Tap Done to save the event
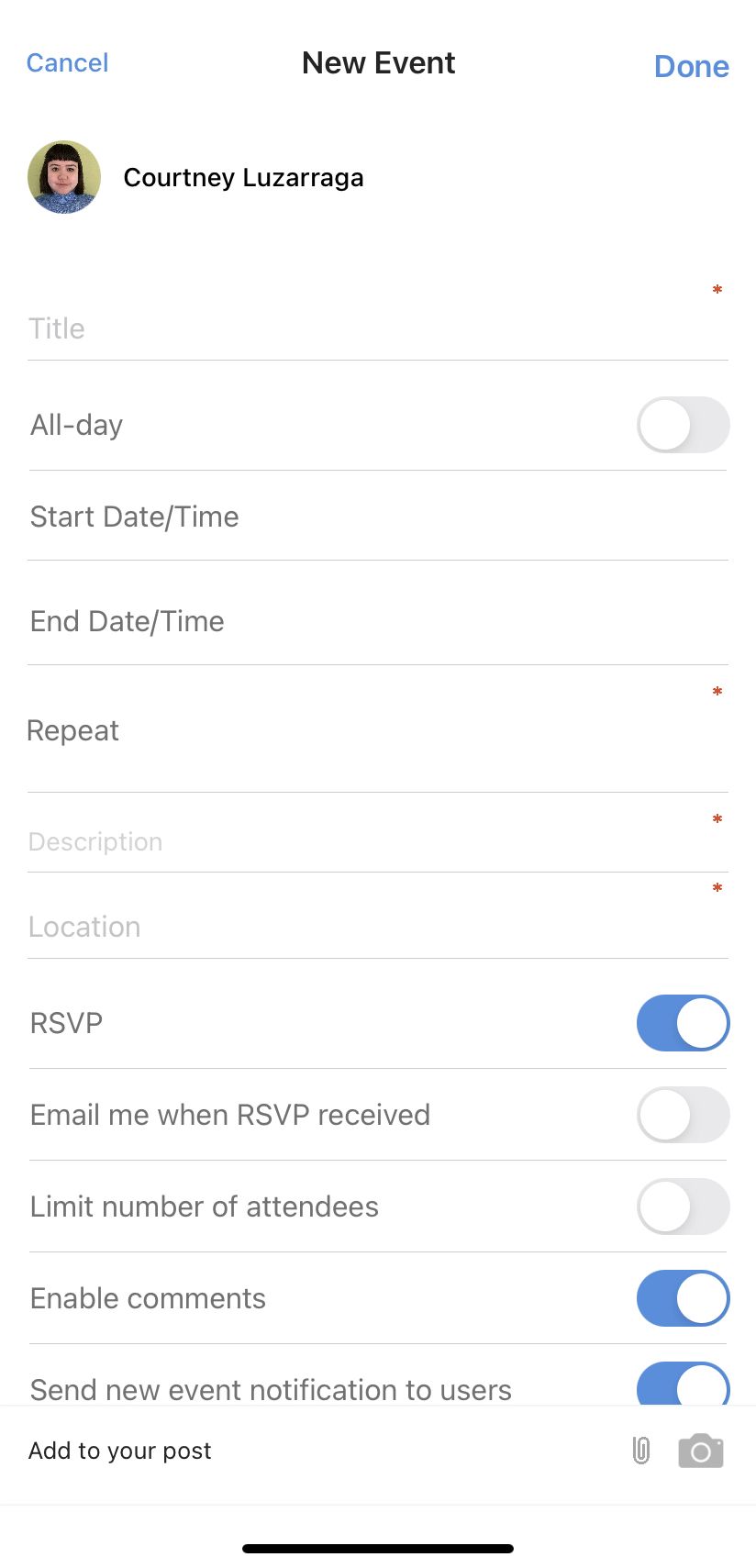 click(691, 66)
